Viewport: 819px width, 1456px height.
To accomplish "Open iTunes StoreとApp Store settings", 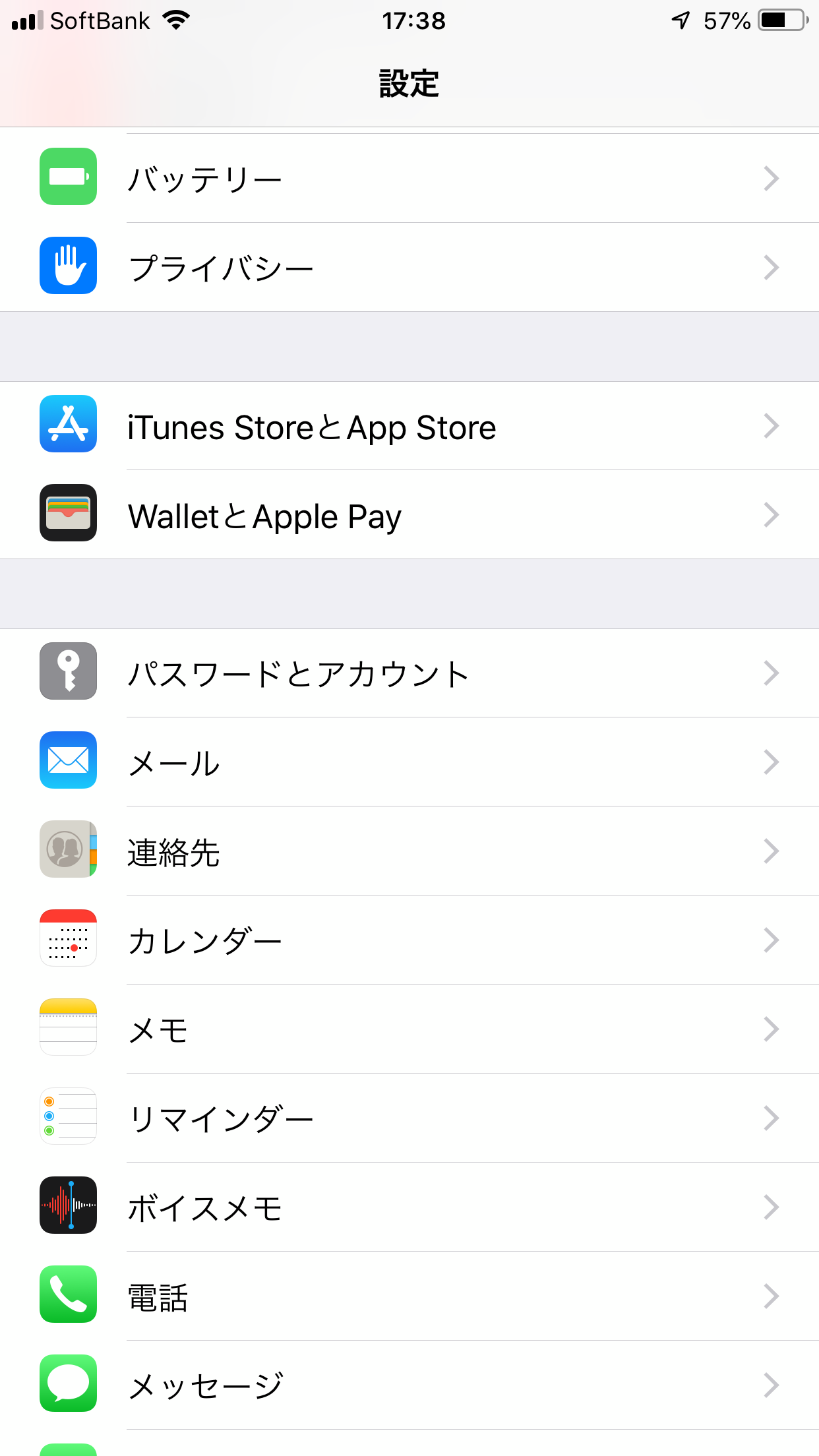I will tap(409, 426).
